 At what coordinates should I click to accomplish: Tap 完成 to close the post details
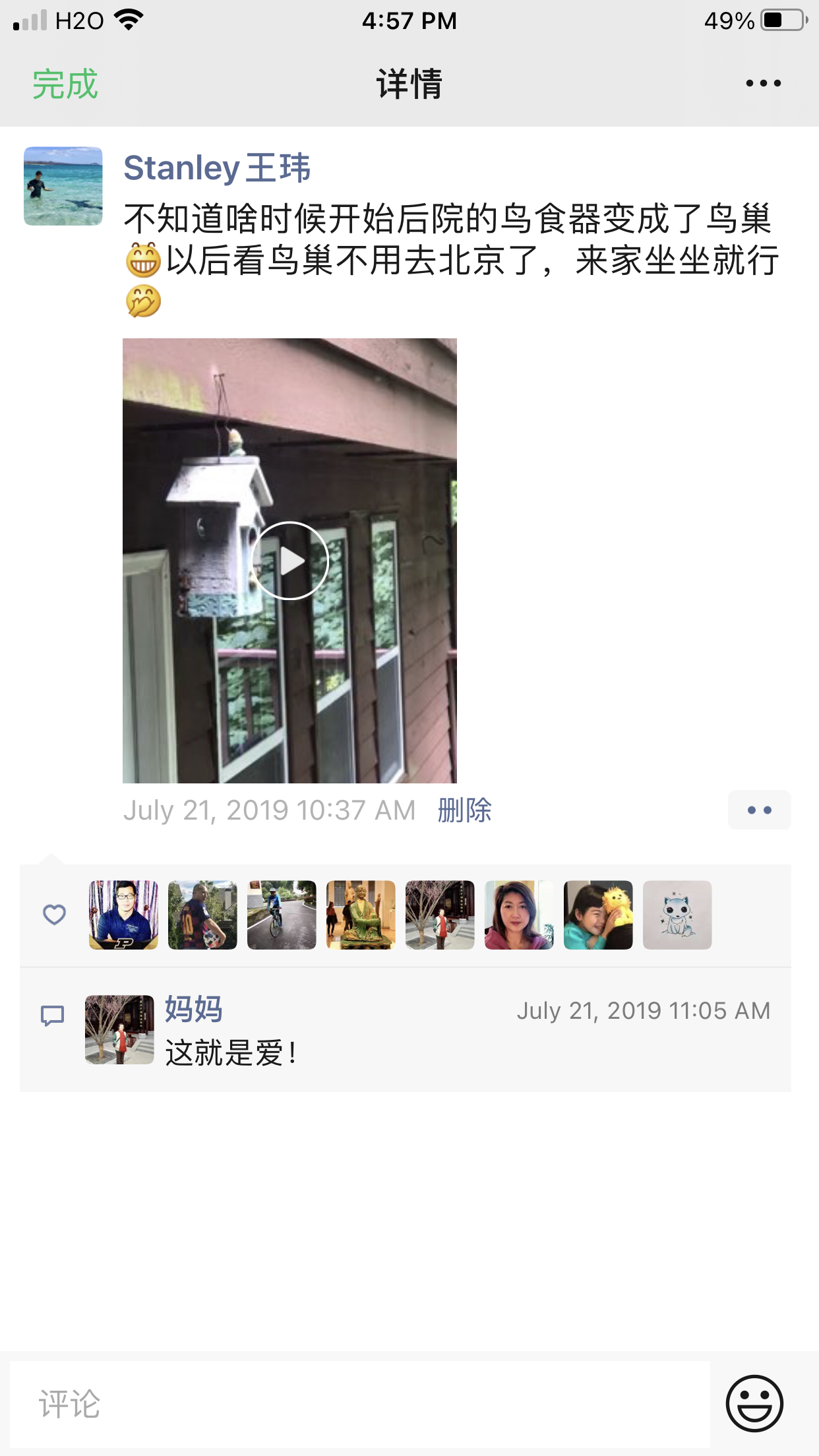65,84
